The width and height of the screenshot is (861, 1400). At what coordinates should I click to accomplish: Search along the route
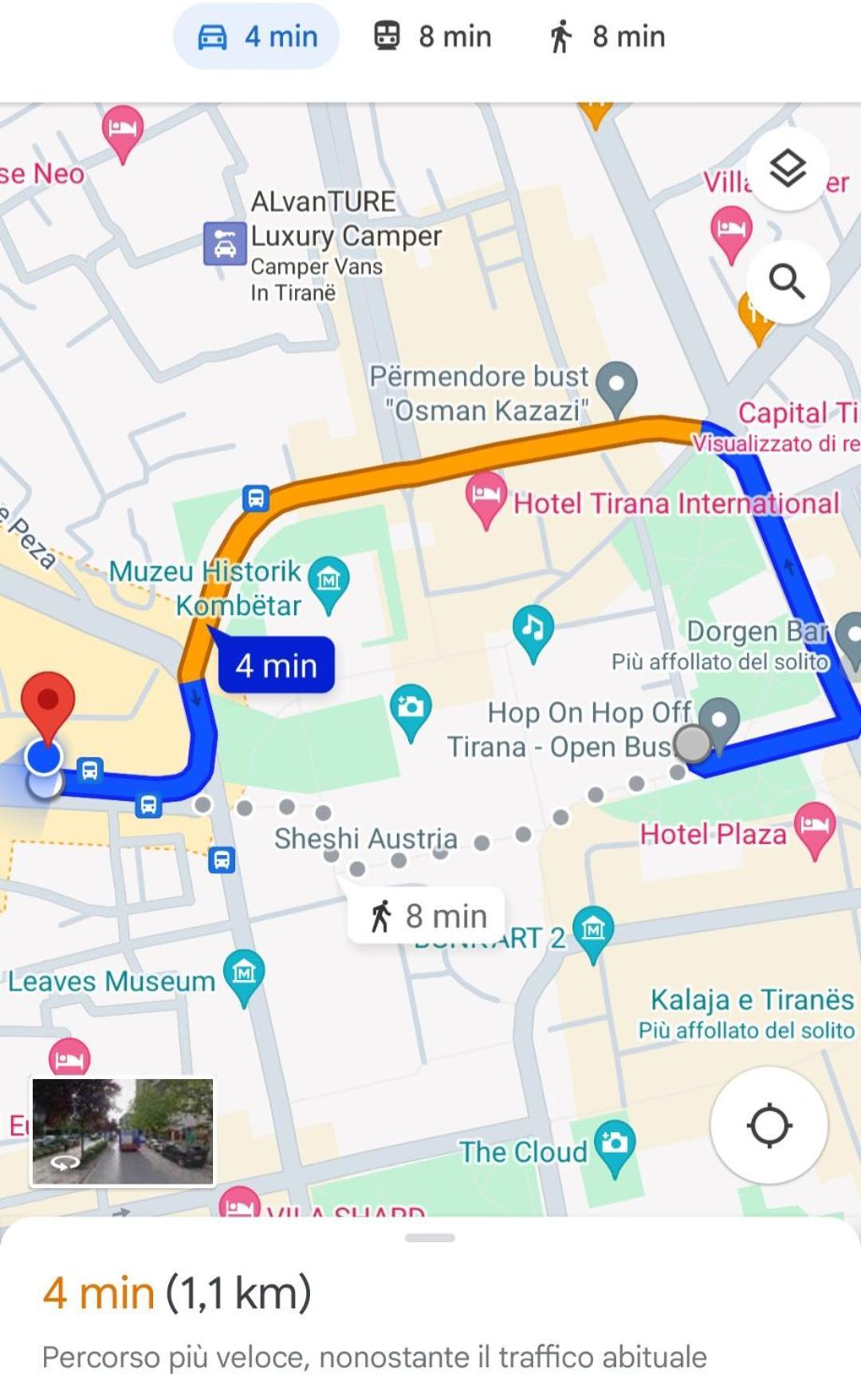click(x=787, y=281)
